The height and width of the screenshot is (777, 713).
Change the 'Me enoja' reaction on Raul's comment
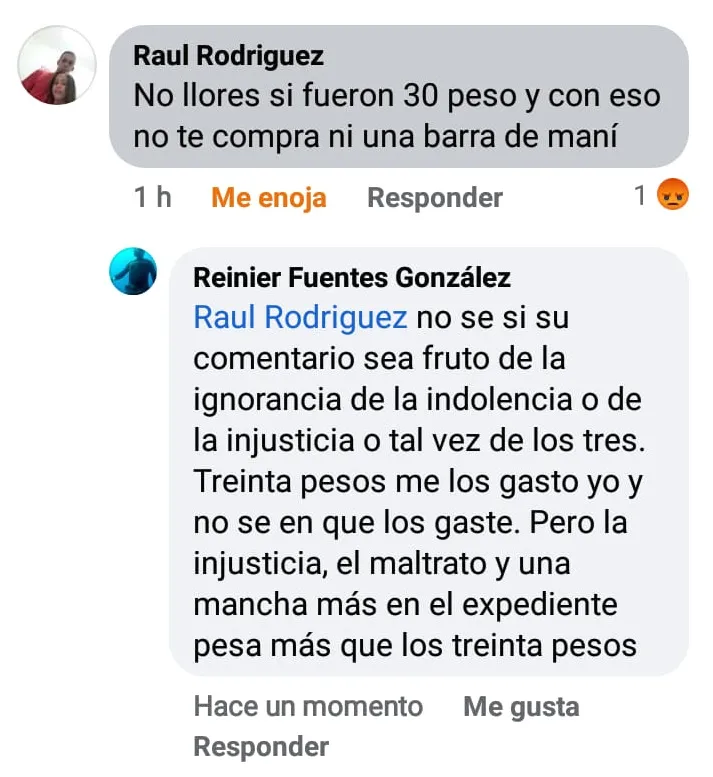(x=268, y=198)
